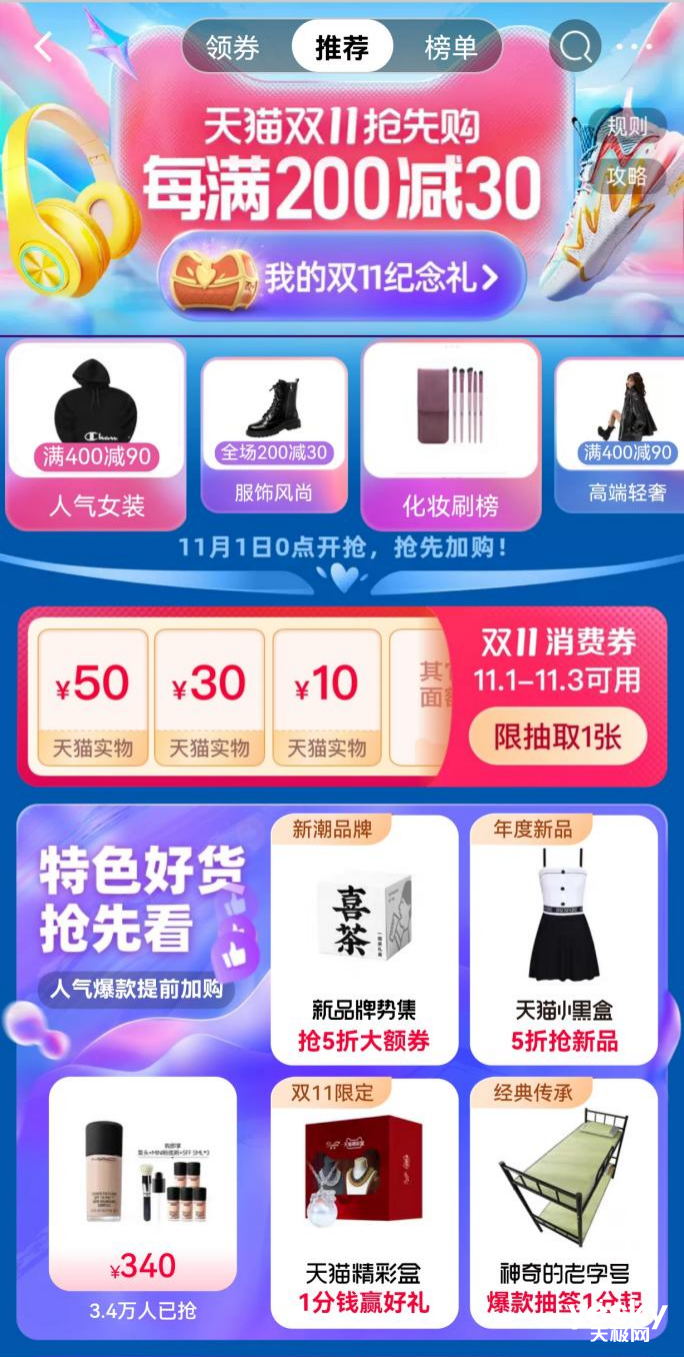The width and height of the screenshot is (684, 1357).
Task: Select the 推荐 tab
Action: pyautogui.click(x=342, y=47)
